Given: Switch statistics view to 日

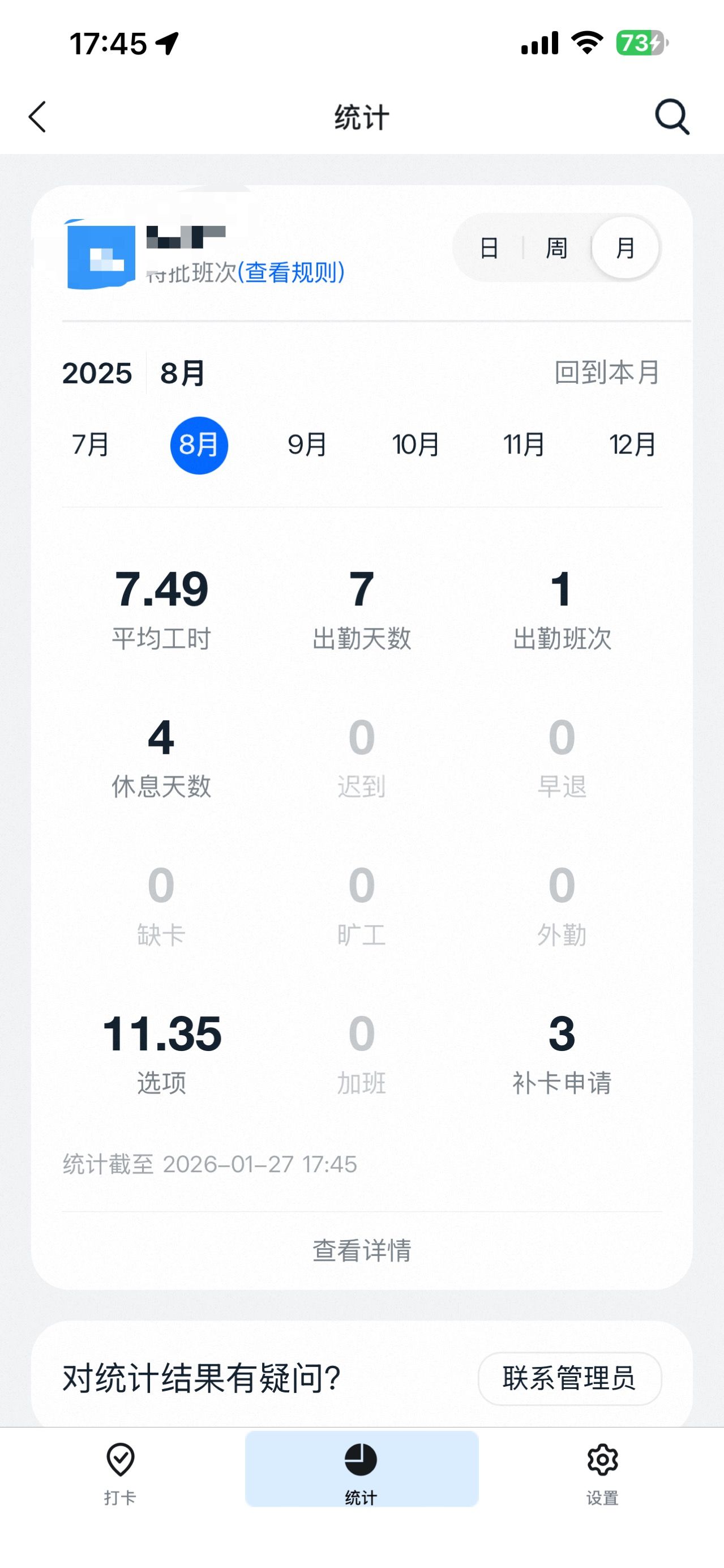Looking at the screenshot, I should [489, 249].
